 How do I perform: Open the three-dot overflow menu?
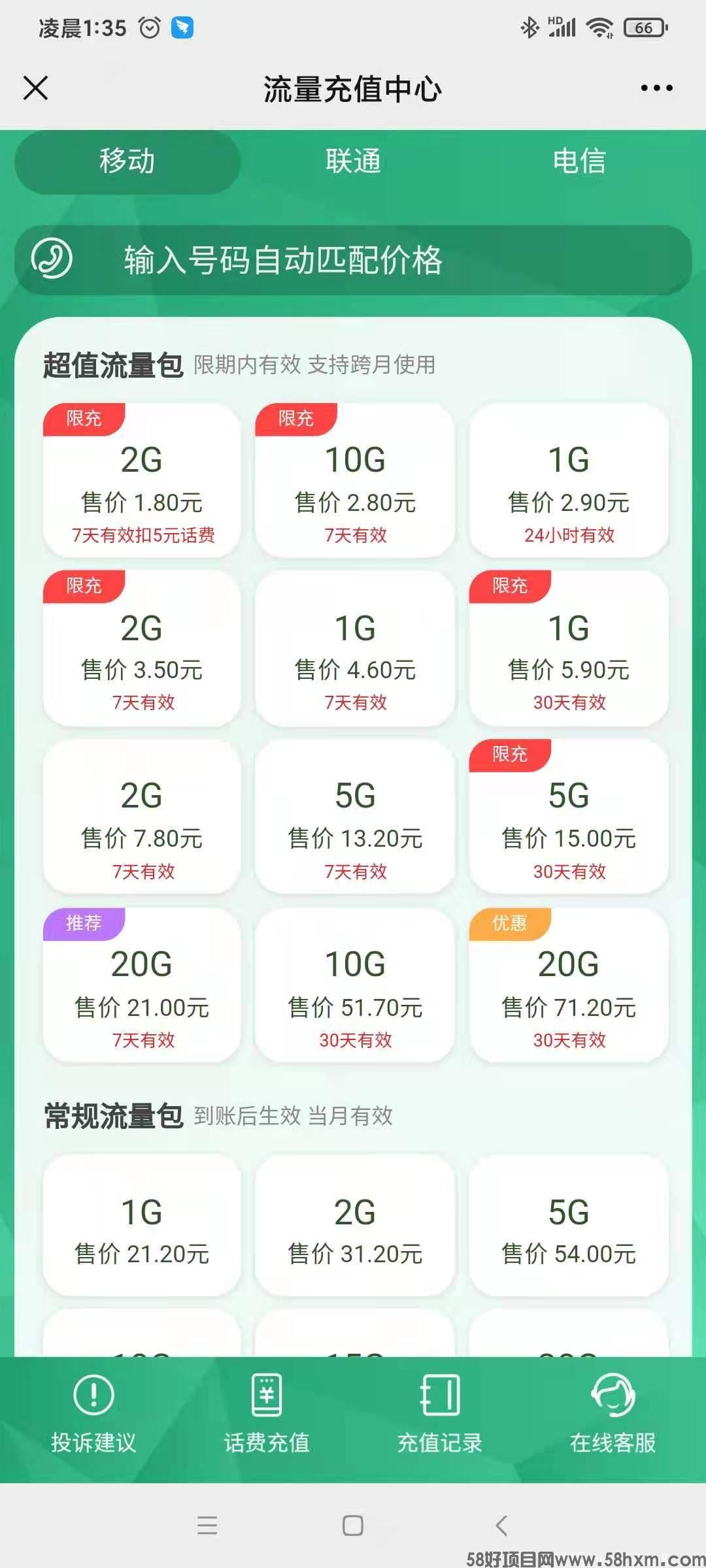pos(656,88)
